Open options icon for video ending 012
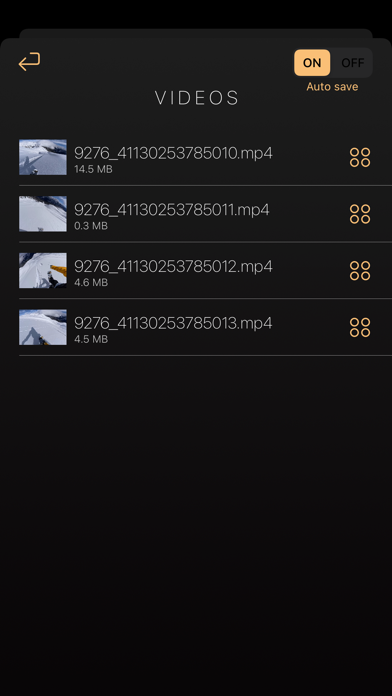Viewport: 392px width, 696px height. coord(360,271)
